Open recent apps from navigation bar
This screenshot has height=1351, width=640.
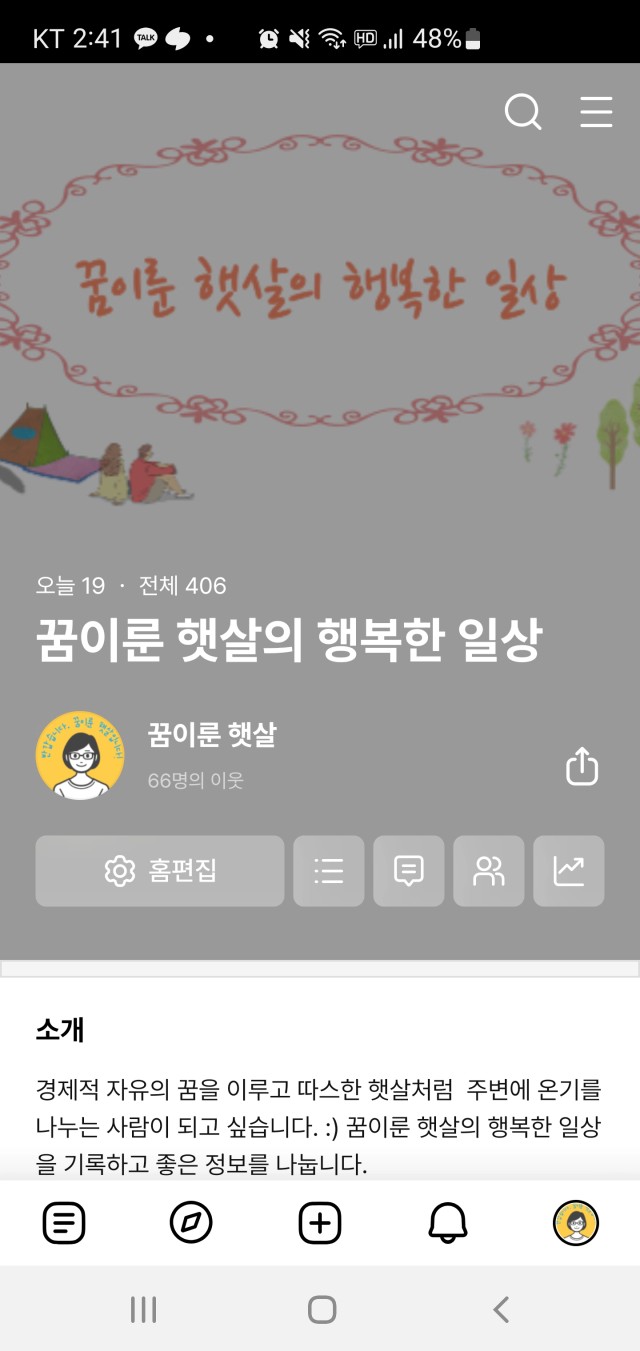click(143, 1309)
